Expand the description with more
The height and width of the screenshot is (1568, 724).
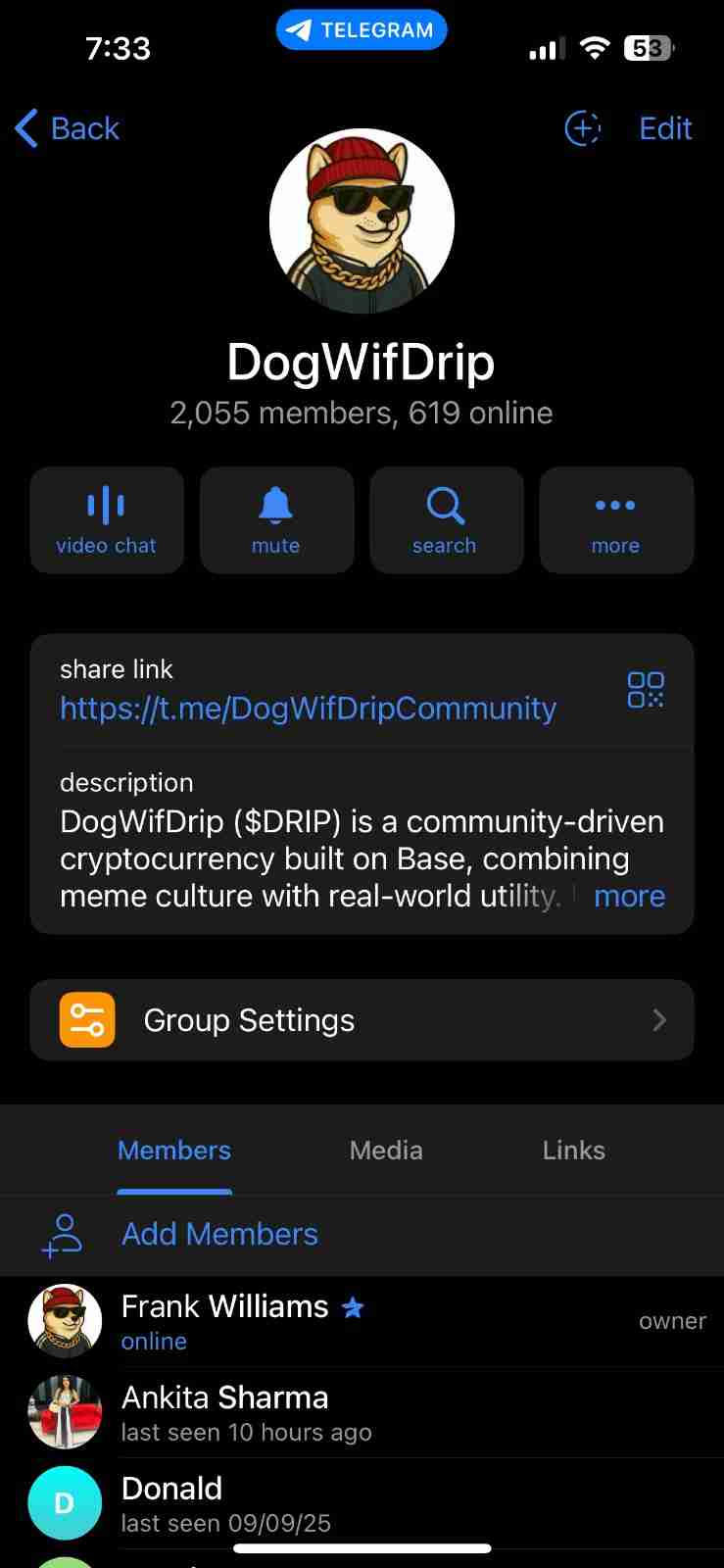click(629, 896)
